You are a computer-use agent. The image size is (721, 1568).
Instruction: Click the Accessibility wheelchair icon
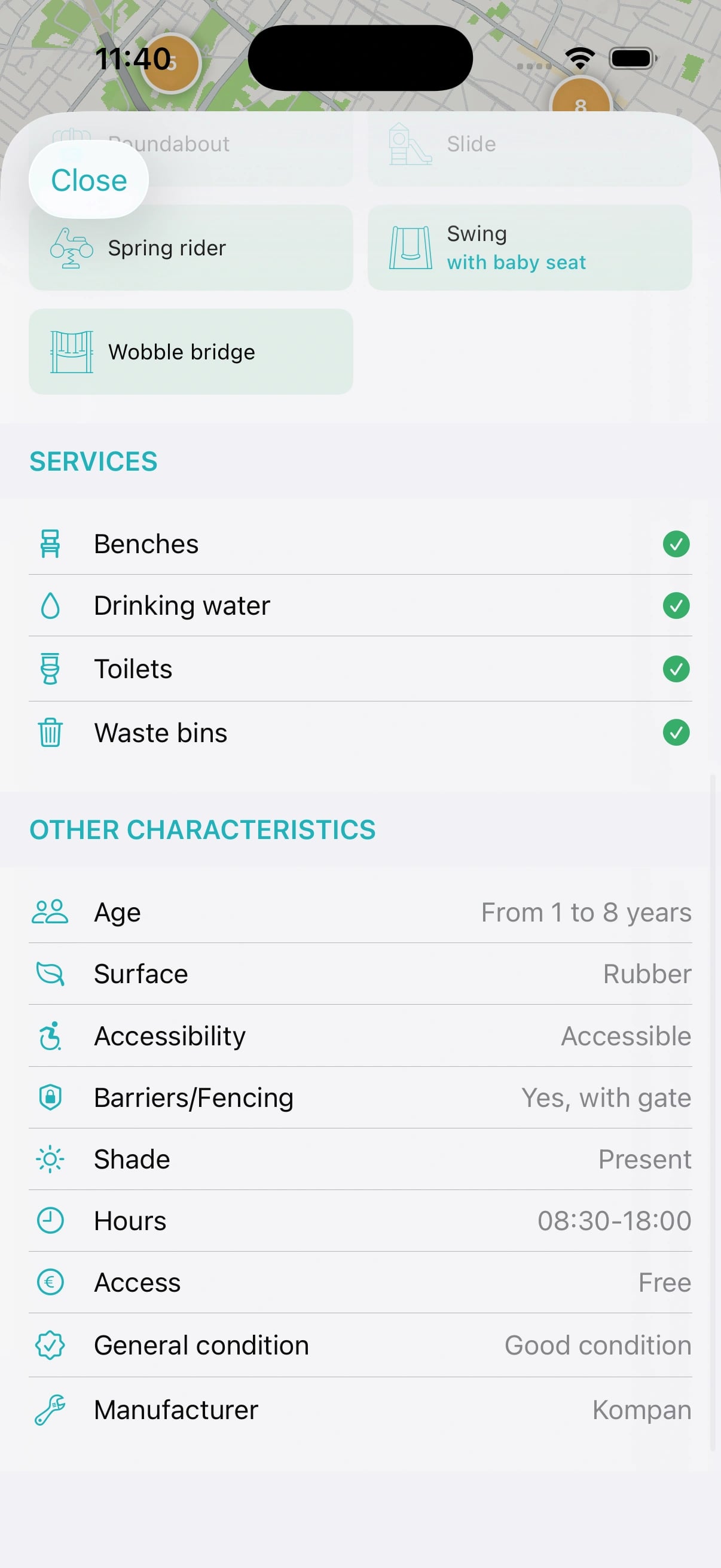pos(50,1035)
